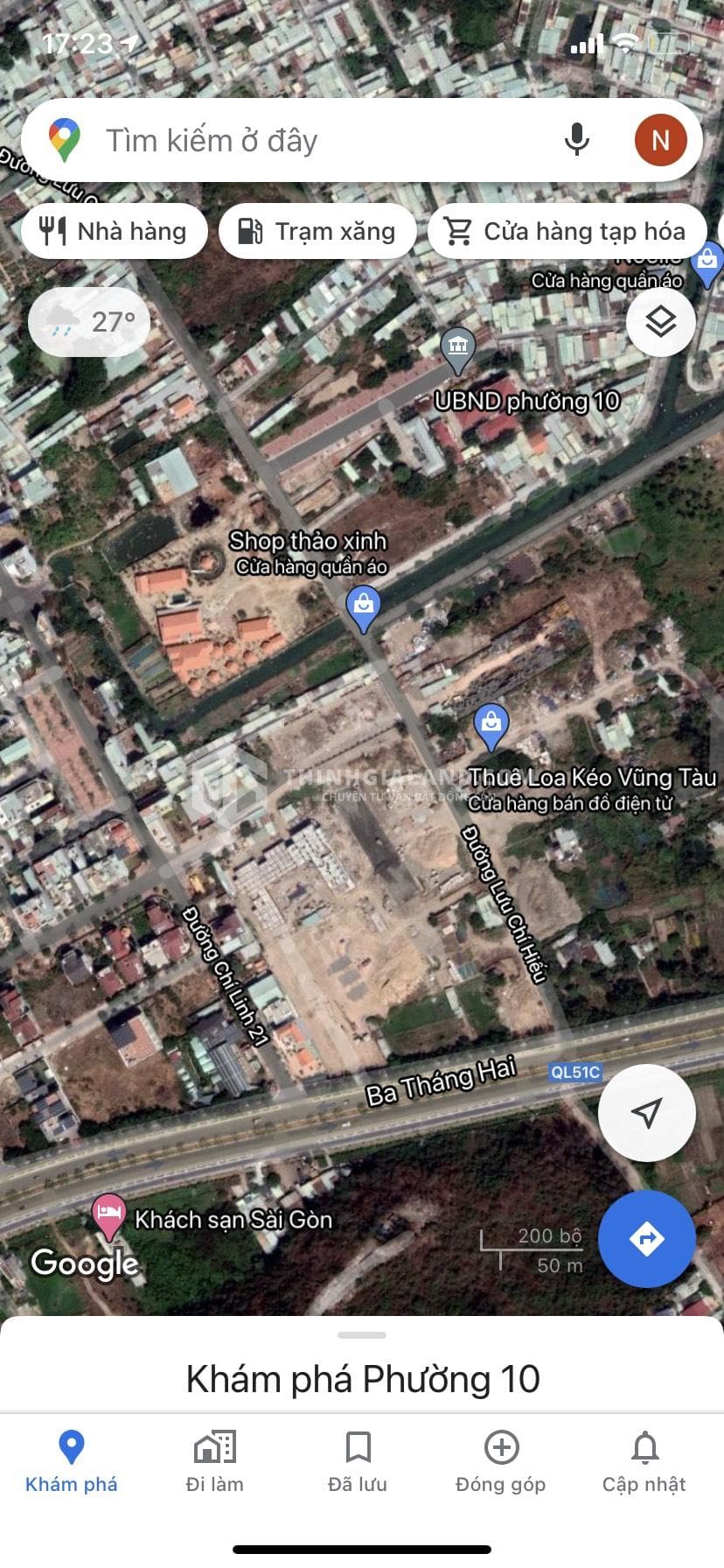724x1568 pixels.
Task: Switch to the Cập nhật tab
Action: [x=644, y=1461]
